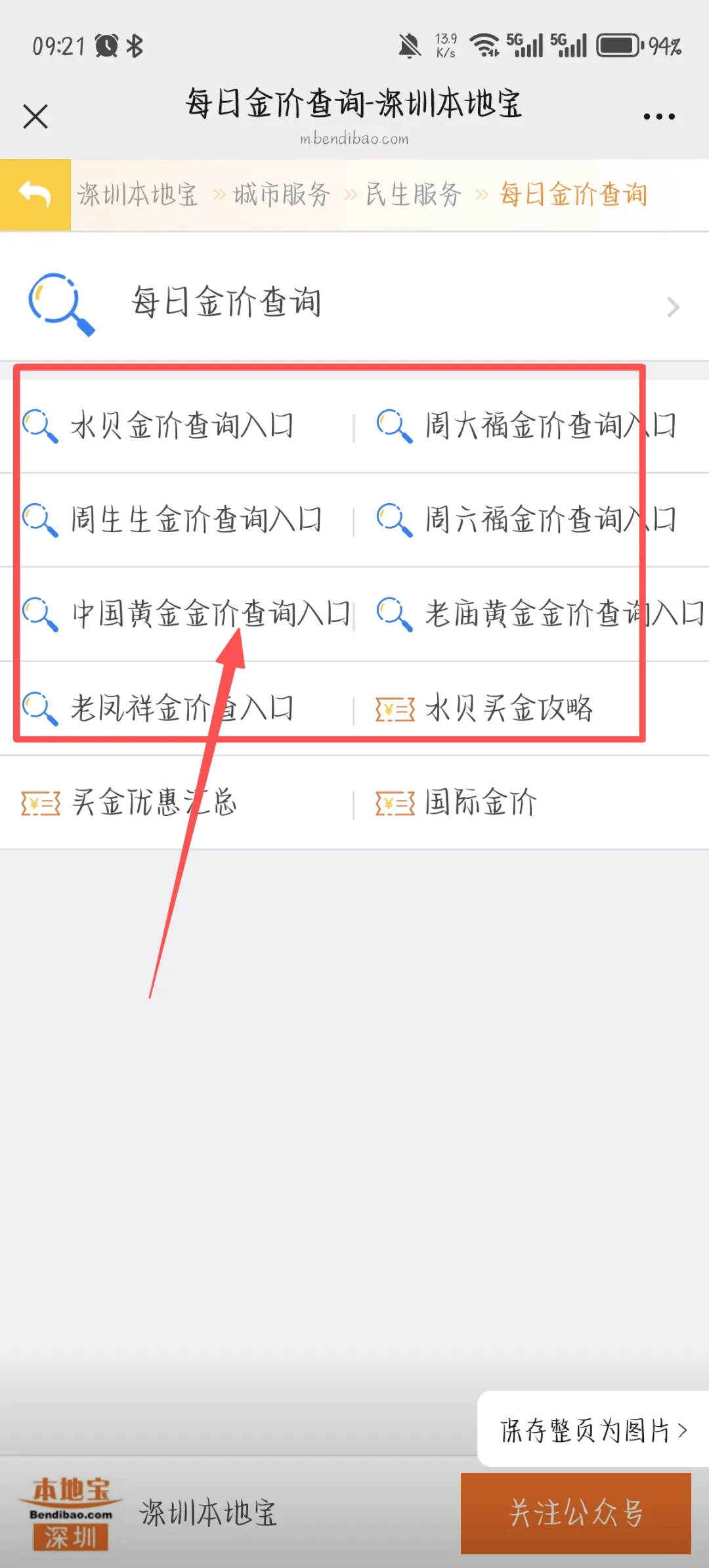View 水贝买金攻略 guide
The image size is (709, 1568).
tap(508, 708)
